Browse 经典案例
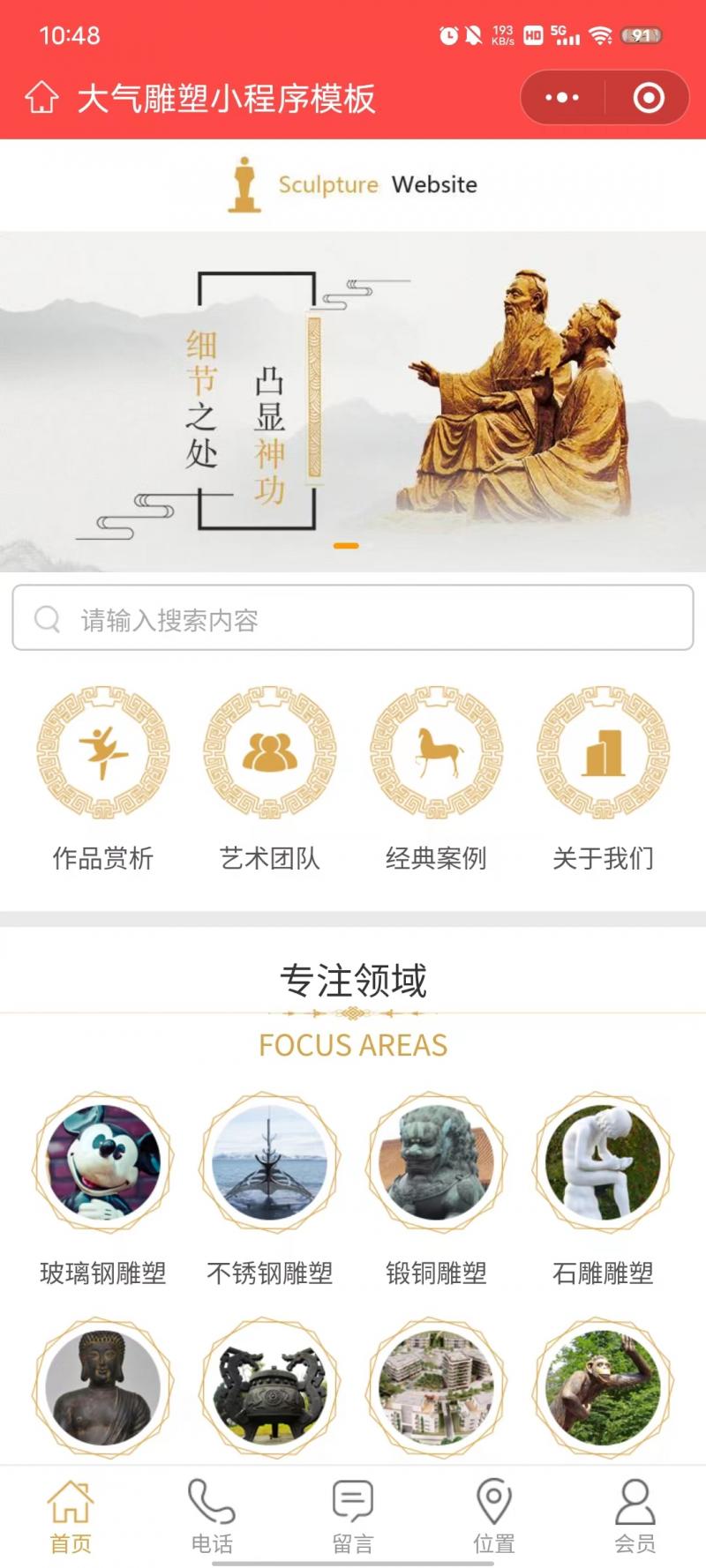The height and width of the screenshot is (1568, 706). (x=436, y=776)
